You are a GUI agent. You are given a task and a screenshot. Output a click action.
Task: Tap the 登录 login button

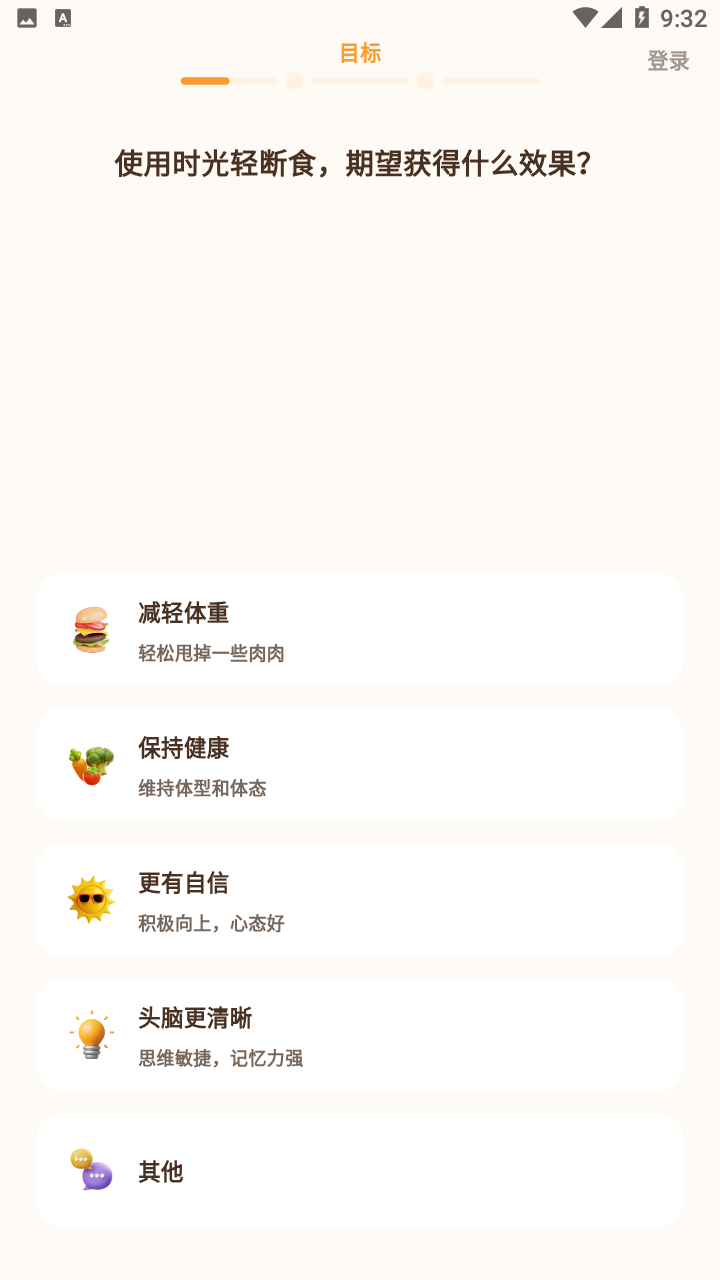(668, 61)
